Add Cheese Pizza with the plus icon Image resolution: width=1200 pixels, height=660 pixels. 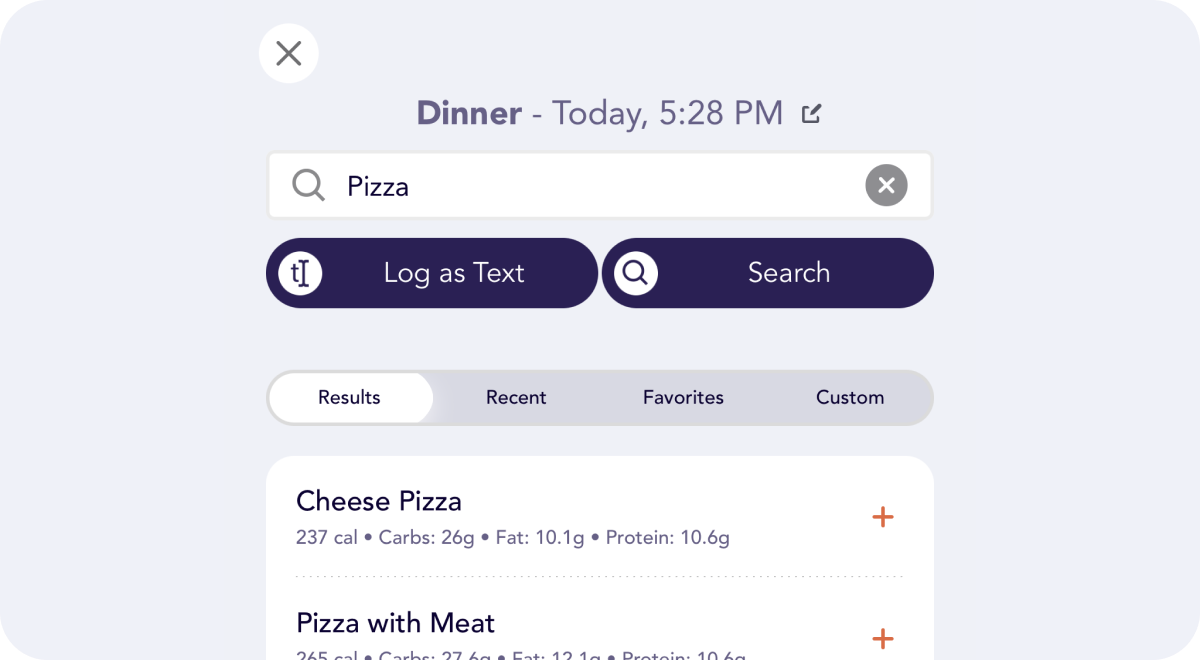pos(882,517)
